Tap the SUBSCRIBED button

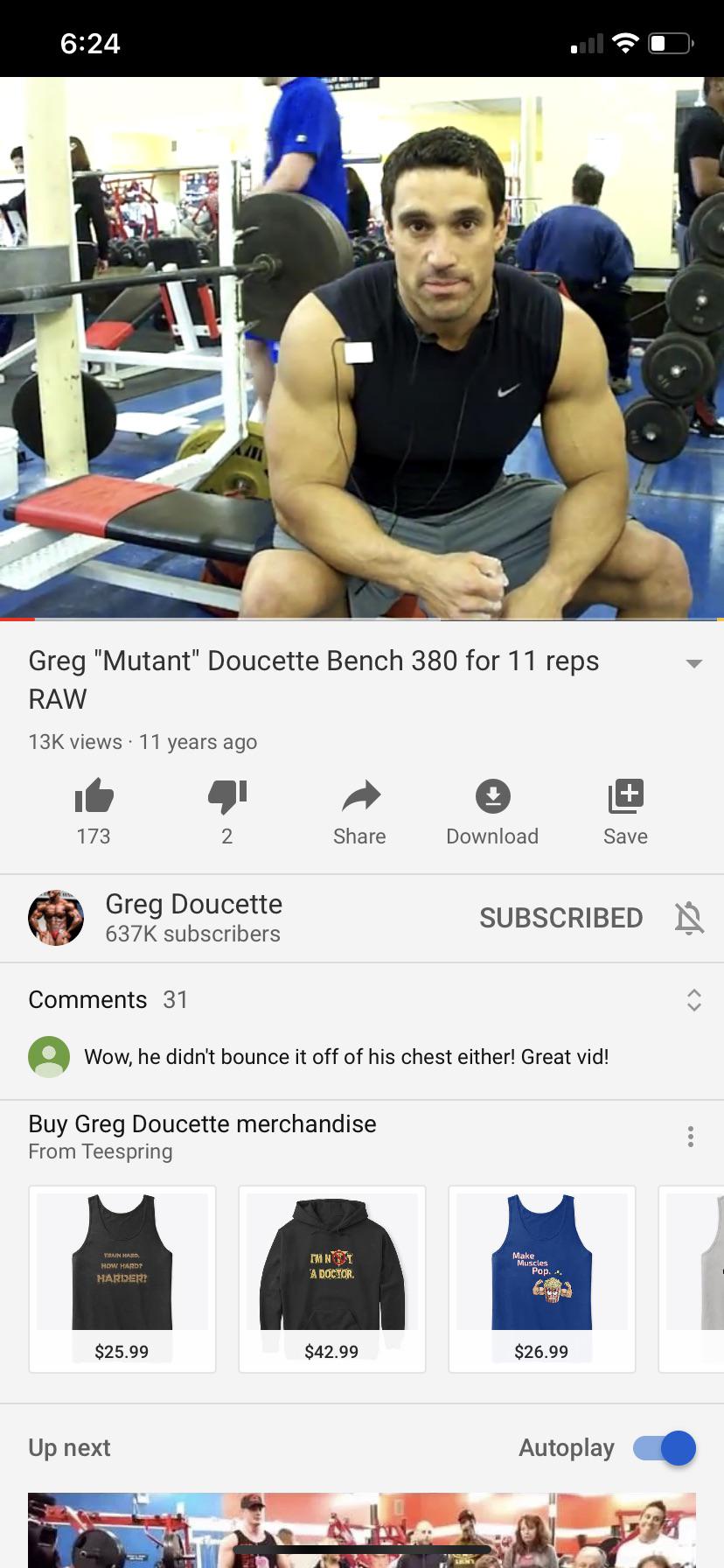pos(560,918)
